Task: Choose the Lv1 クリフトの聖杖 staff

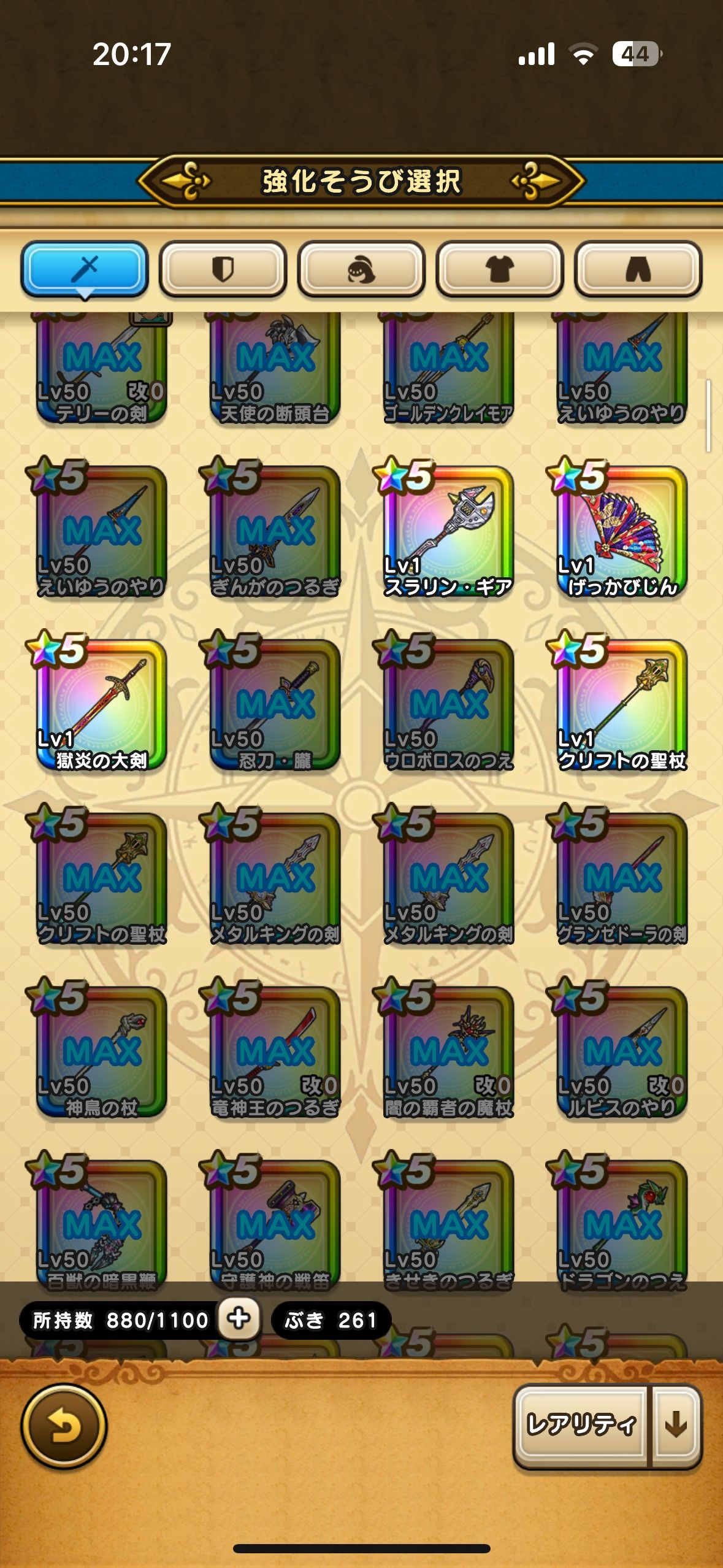Action: pos(622,705)
